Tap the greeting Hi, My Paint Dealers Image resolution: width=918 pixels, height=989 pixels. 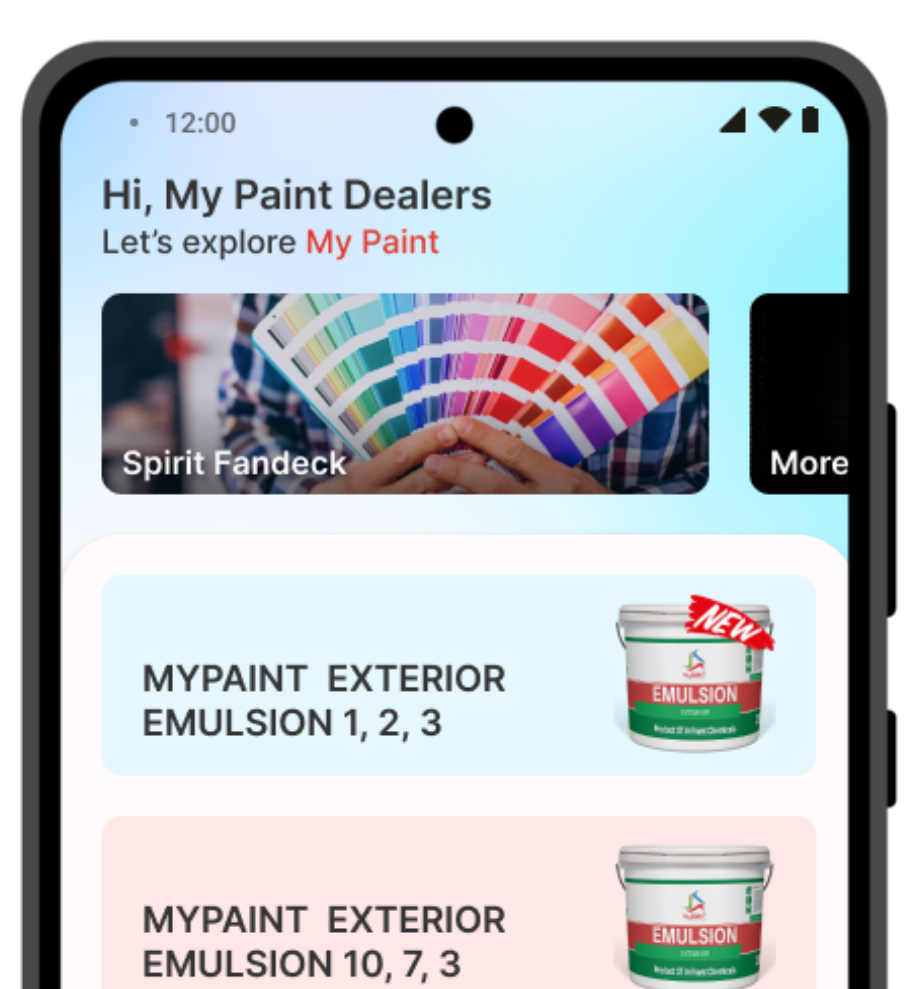click(x=296, y=195)
